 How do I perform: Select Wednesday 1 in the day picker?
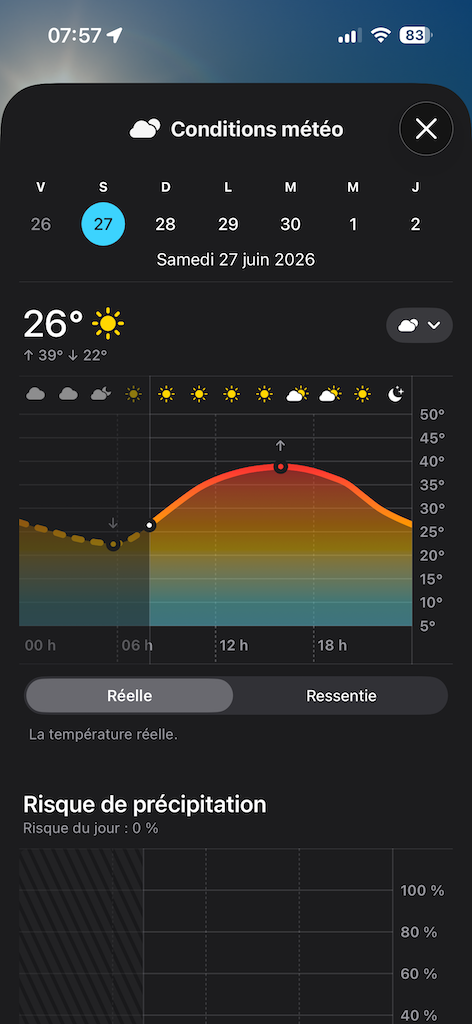[x=353, y=224]
